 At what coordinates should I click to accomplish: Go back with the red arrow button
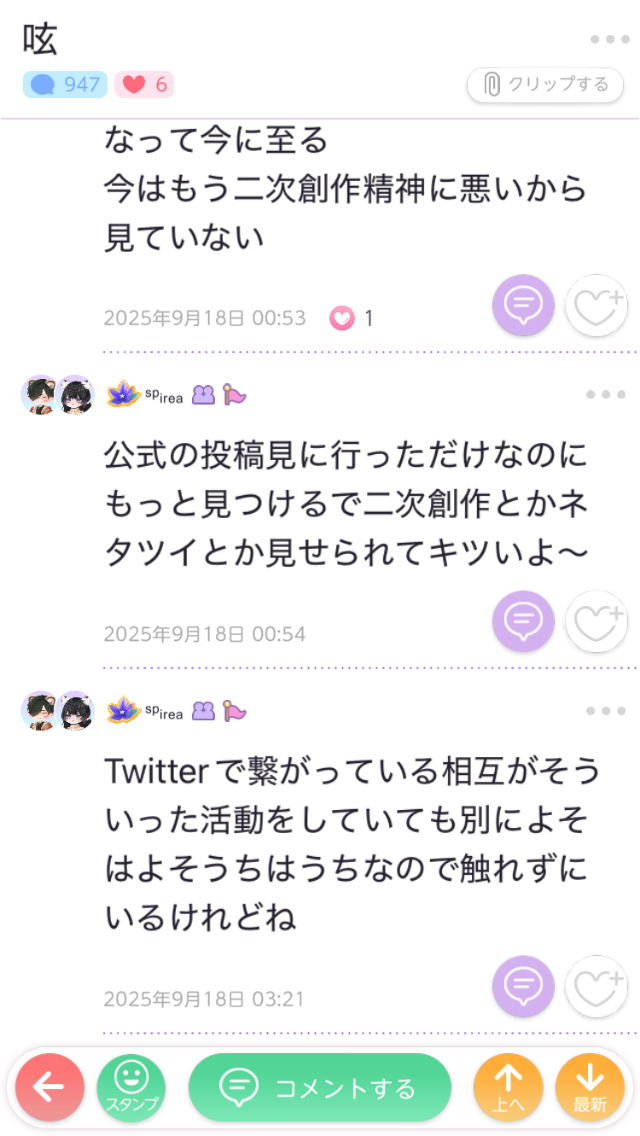(x=50, y=1088)
